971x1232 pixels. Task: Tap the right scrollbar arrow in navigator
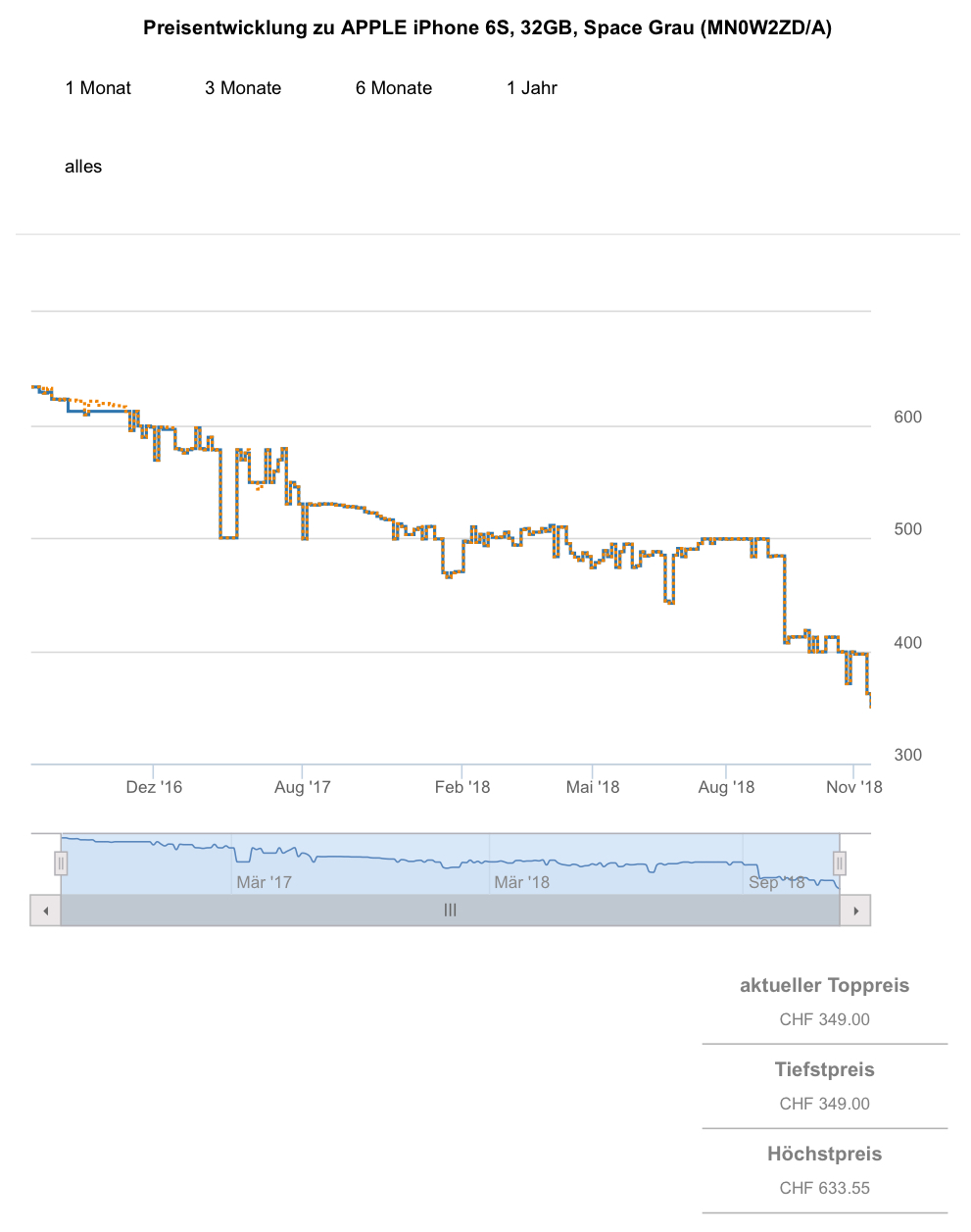[855, 911]
